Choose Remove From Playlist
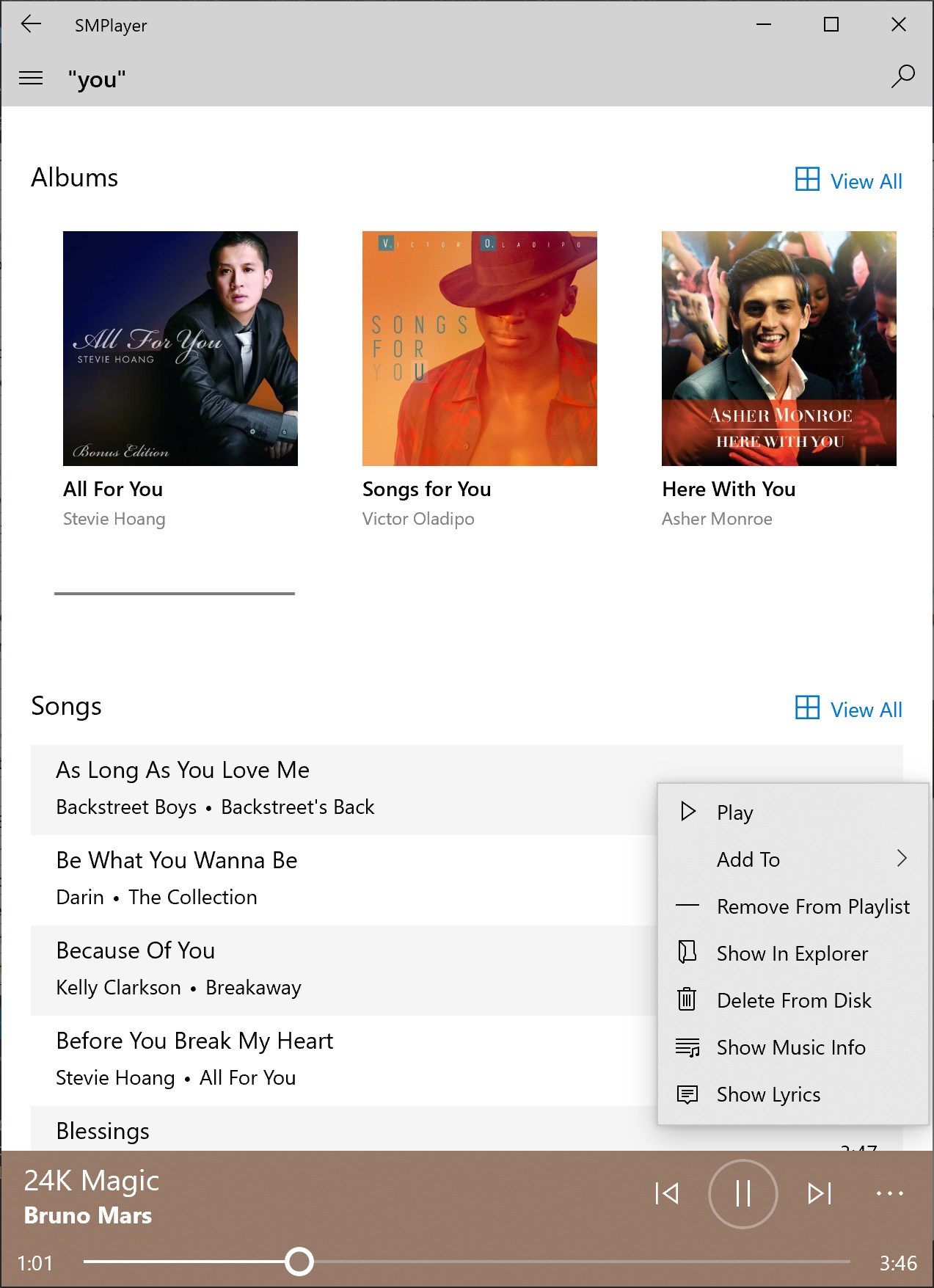 coord(793,906)
